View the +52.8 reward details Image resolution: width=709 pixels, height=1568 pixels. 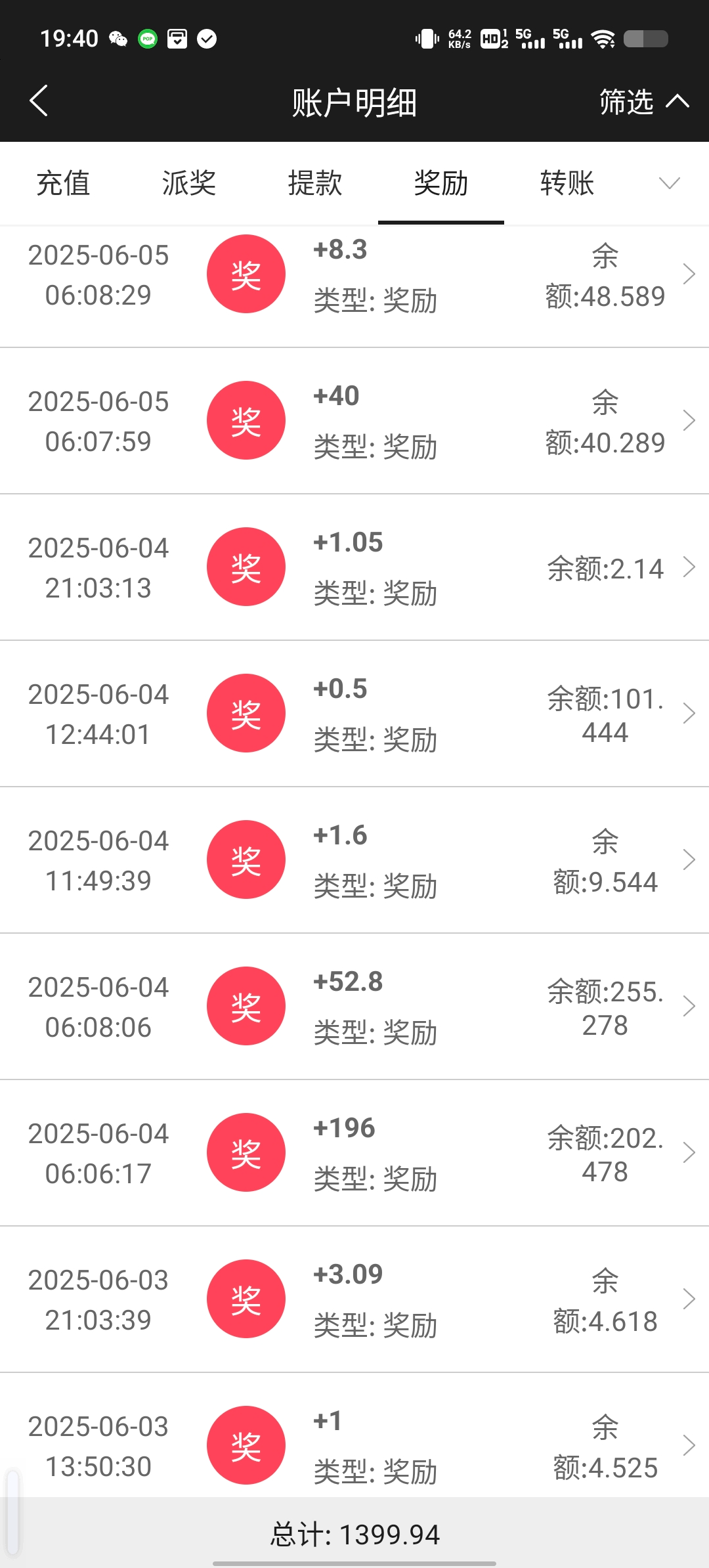pyautogui.click(x=354, y=1007)
